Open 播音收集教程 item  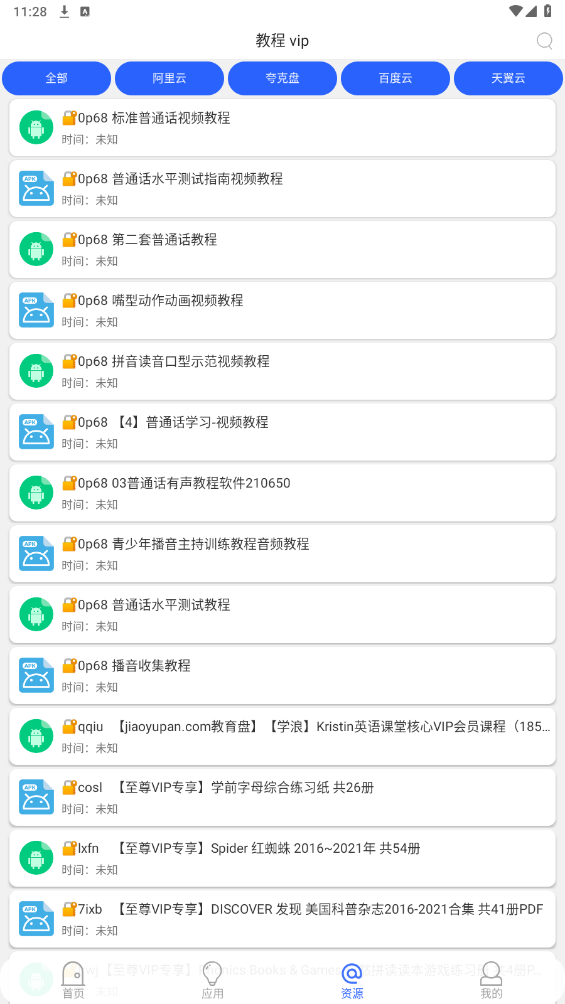click(282, 675)
